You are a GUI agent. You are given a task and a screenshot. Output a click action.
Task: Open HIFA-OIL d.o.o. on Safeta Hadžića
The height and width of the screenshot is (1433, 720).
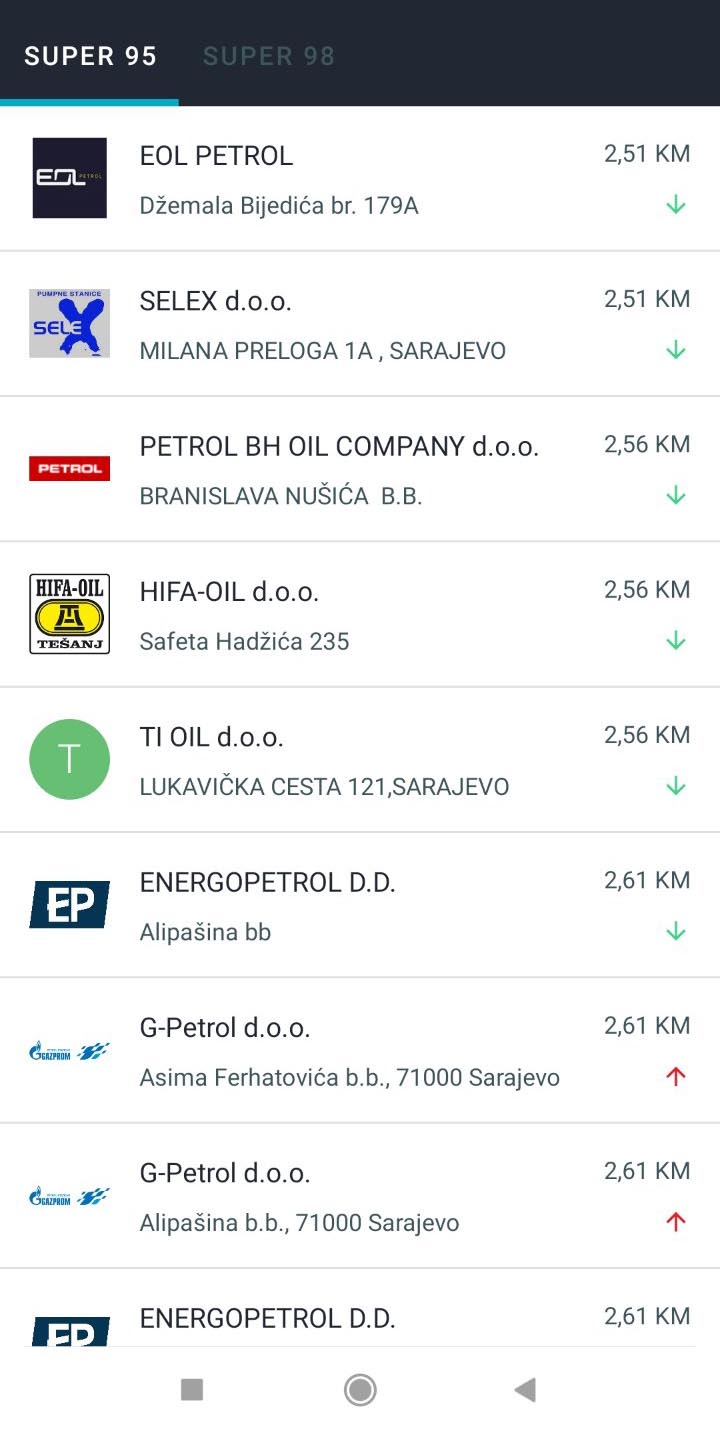coord(360,614)
